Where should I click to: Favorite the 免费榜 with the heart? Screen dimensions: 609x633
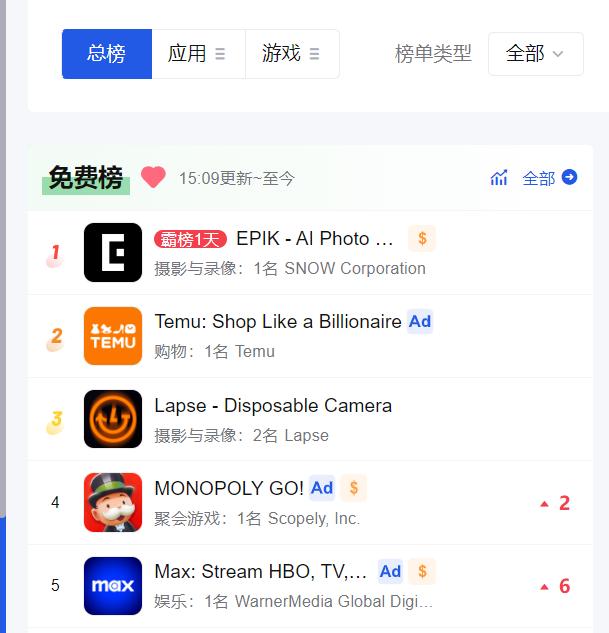(x=153, y=178)
